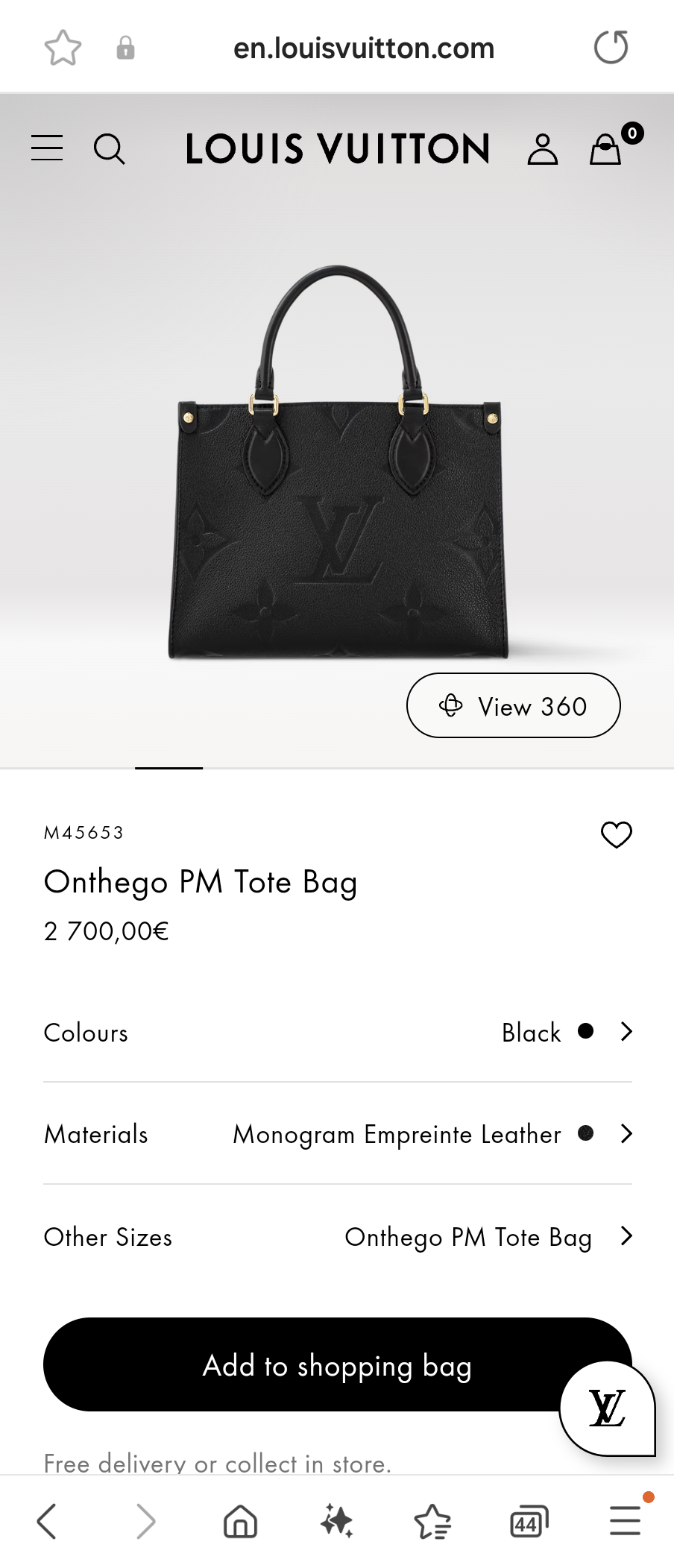Tap the padlock site security icon

pos(125,47)
